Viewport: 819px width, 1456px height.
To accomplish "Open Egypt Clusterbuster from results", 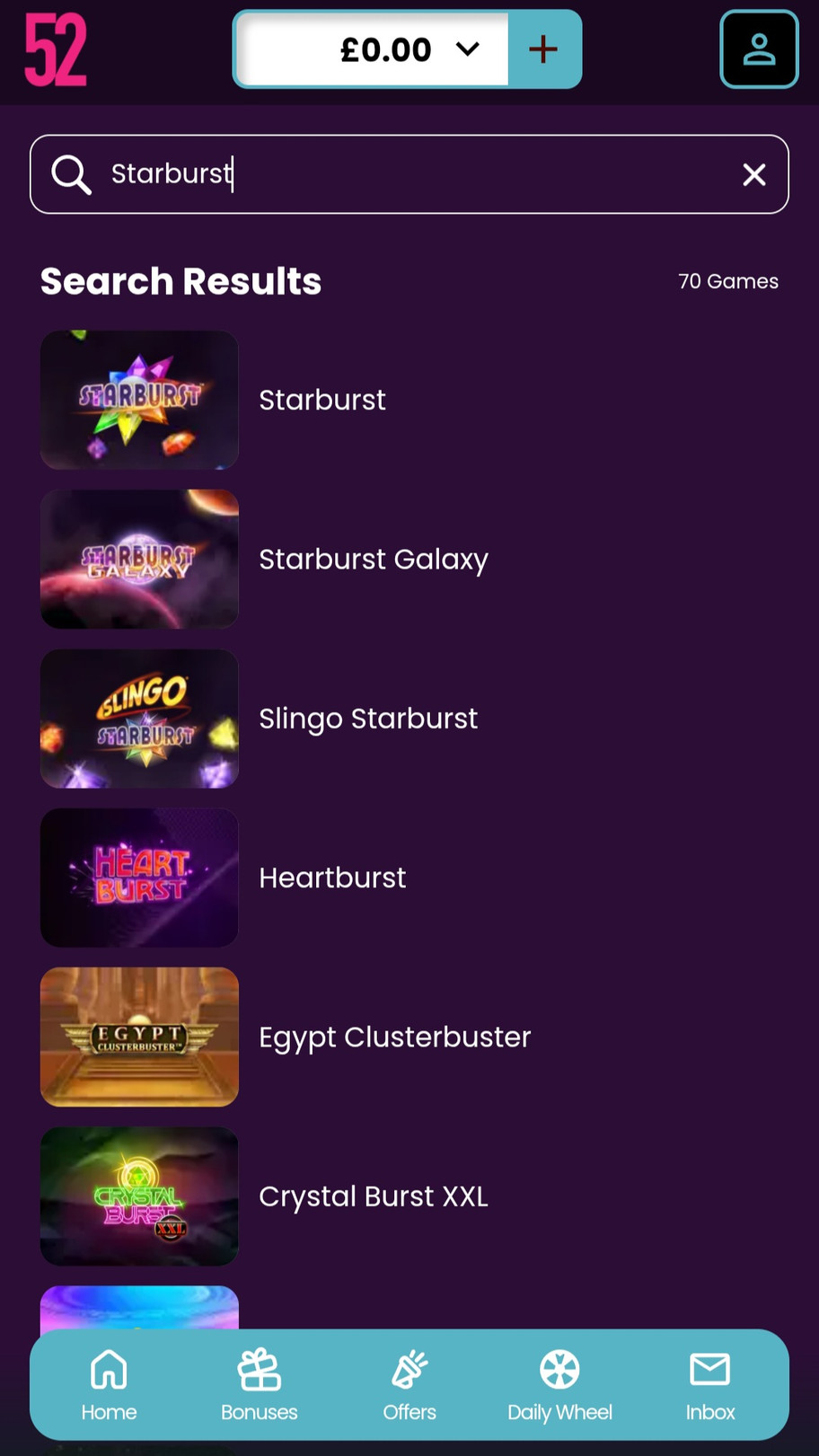I will pyautogui.click(x=394, y=1037).
